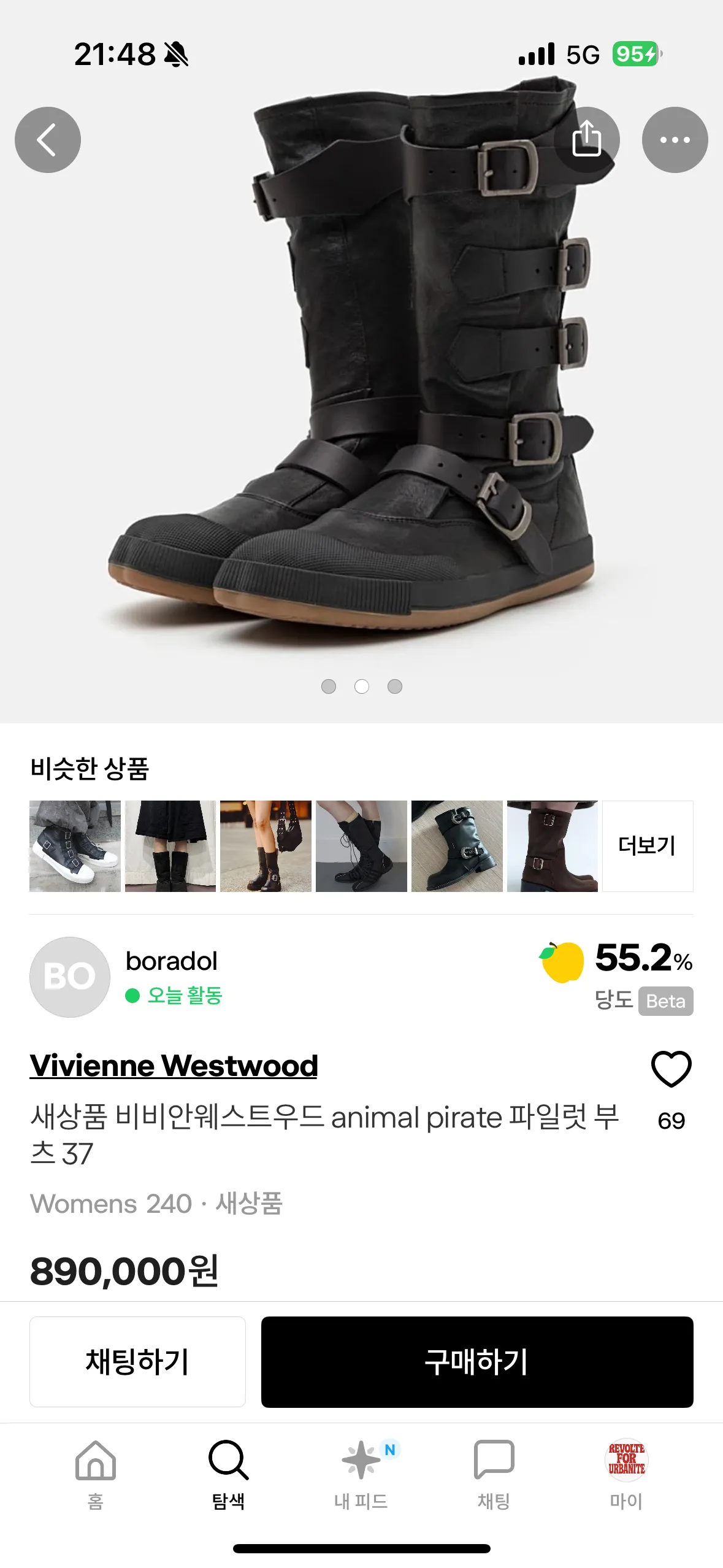The width and height of the screenshot is (723, 1568).
Task: Go back using the back arrow
Action: 48,139
